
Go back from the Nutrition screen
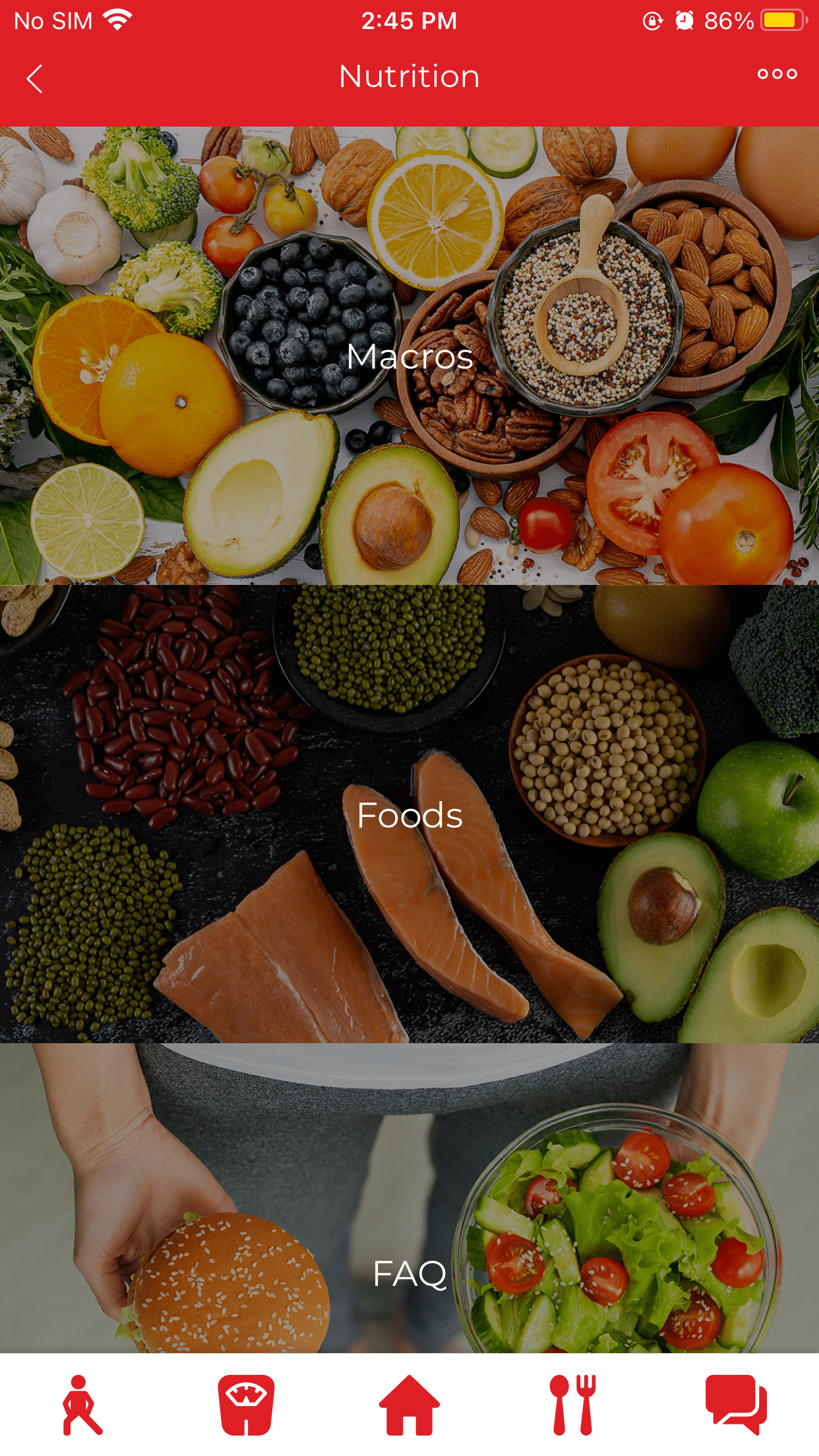(35, 78)
